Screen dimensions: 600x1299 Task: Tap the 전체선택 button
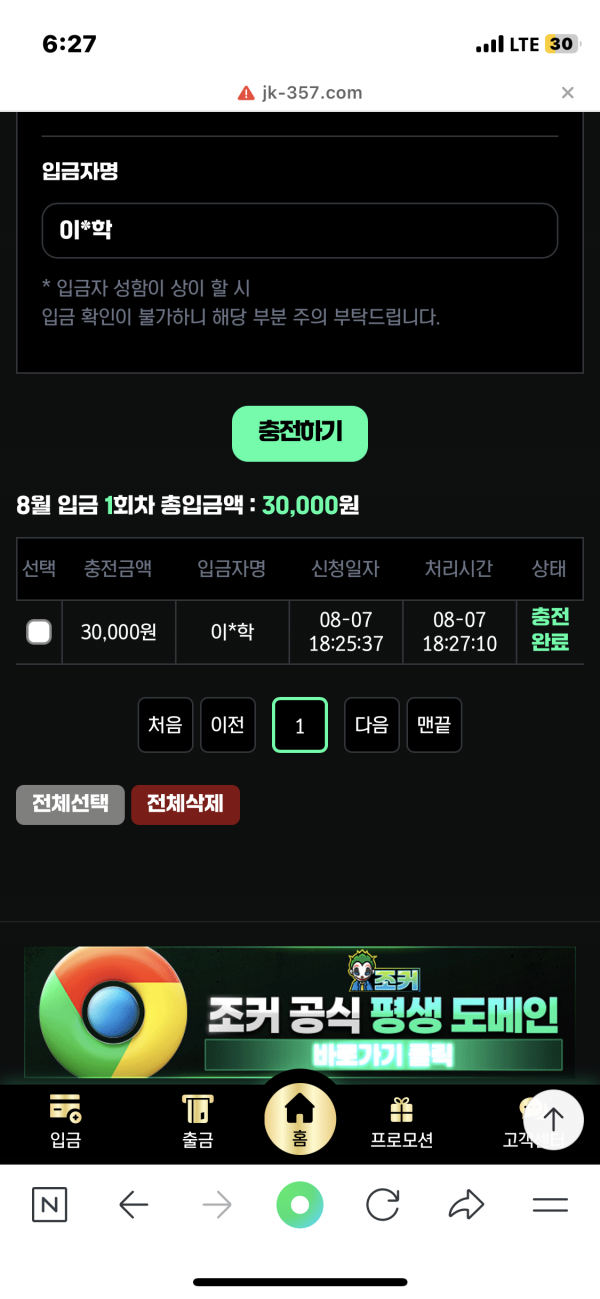70,804
